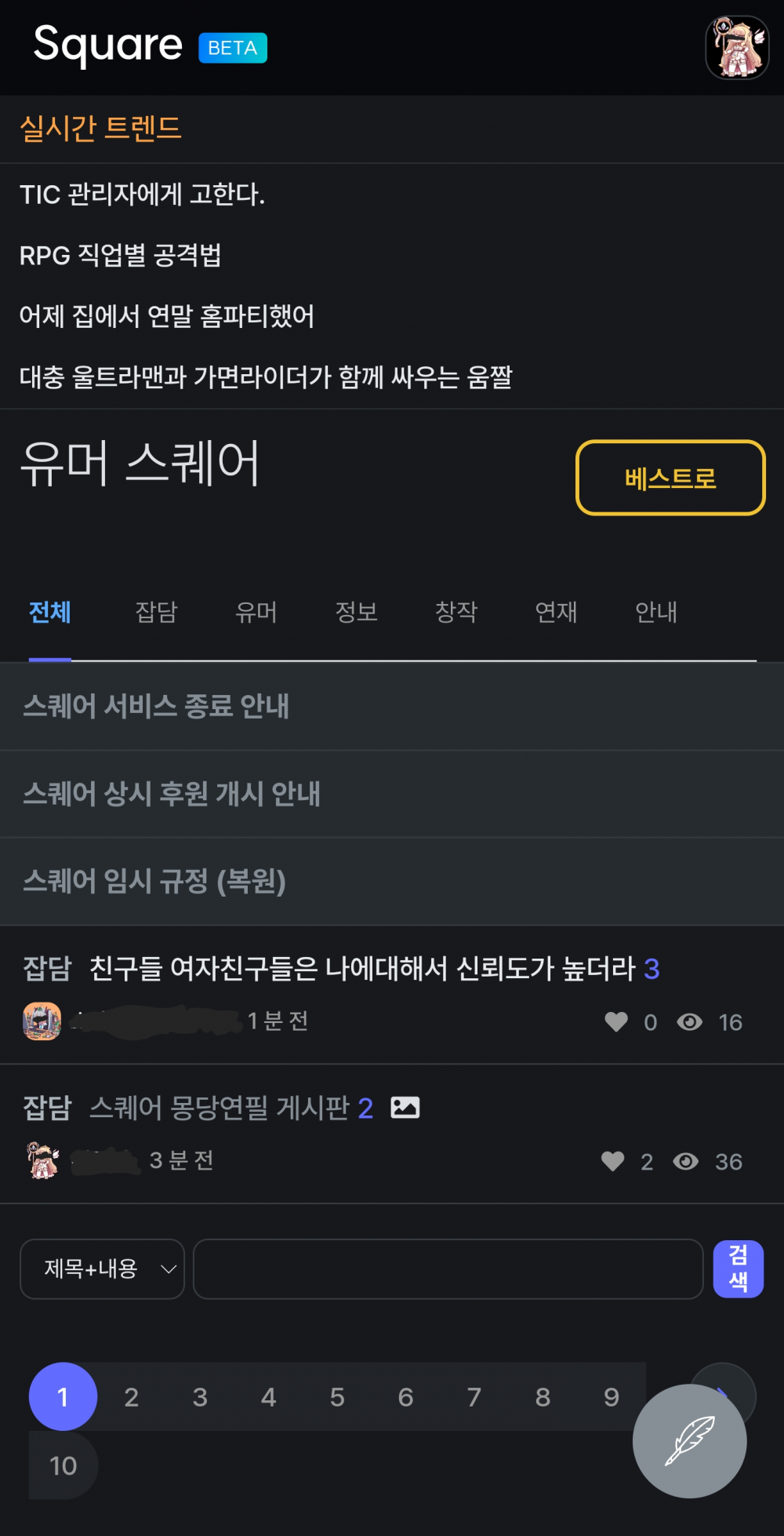This screenshot has height=1536, width=784.
Task: Open notice 스퀘어 서비스 종료 안내
Action: pos(156,706)
